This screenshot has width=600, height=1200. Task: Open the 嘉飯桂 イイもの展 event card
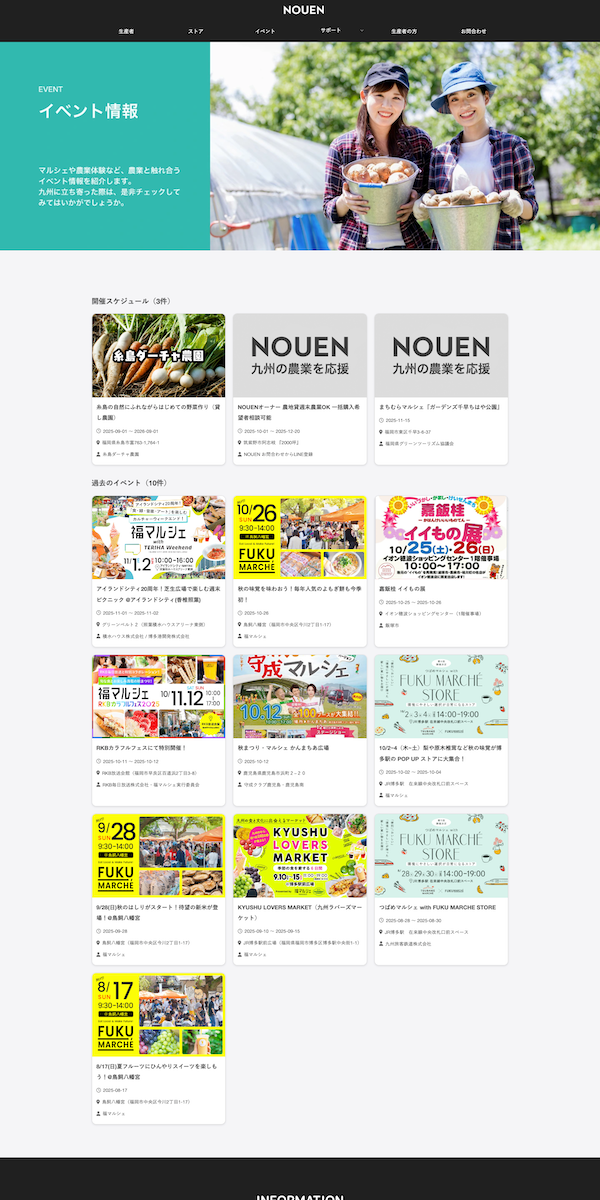pos(441,570)
